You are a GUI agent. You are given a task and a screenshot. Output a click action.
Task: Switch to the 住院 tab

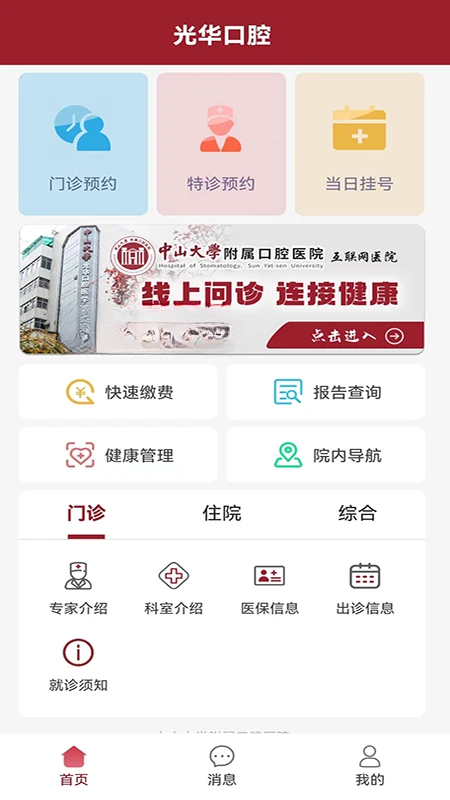pos(221,513)
